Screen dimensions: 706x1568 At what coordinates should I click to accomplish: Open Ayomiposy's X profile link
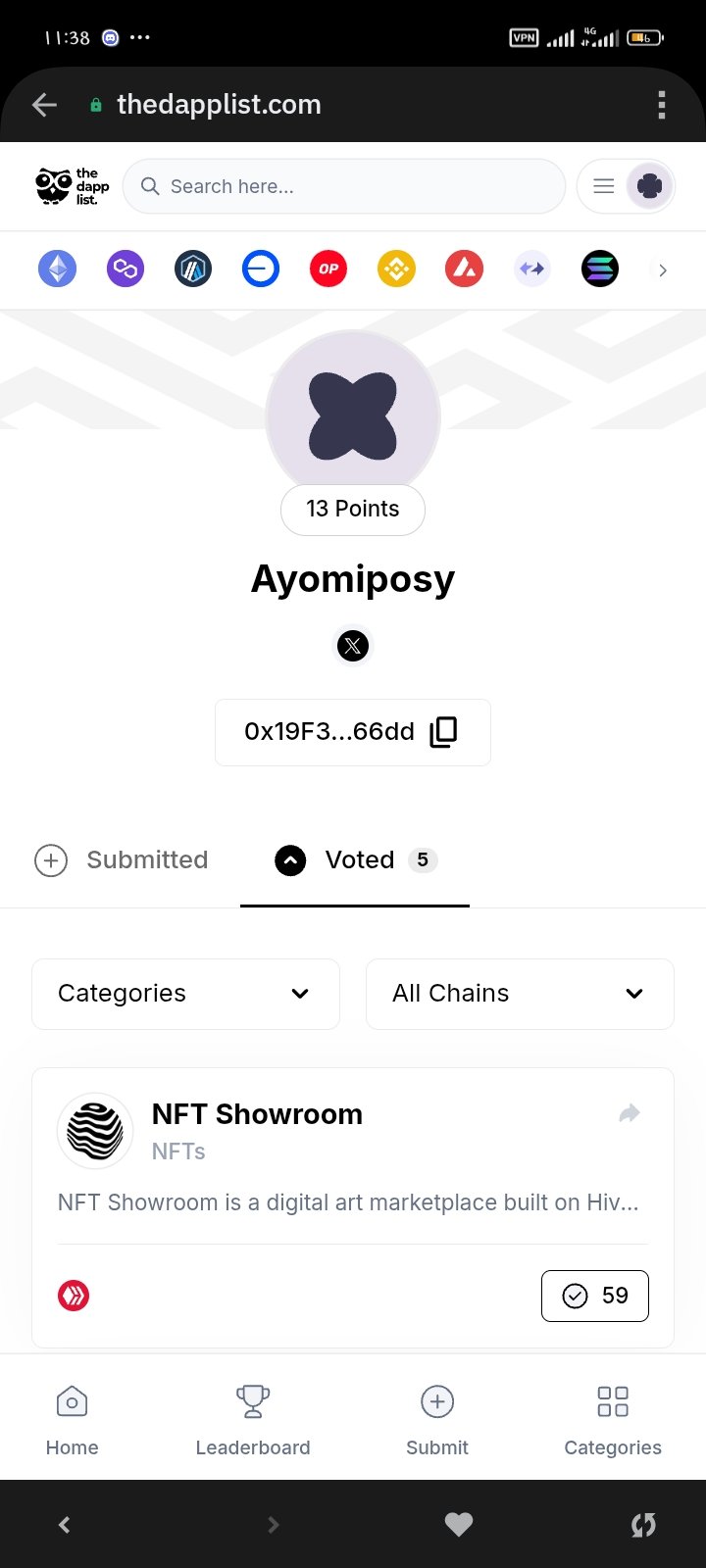(353, 646)
